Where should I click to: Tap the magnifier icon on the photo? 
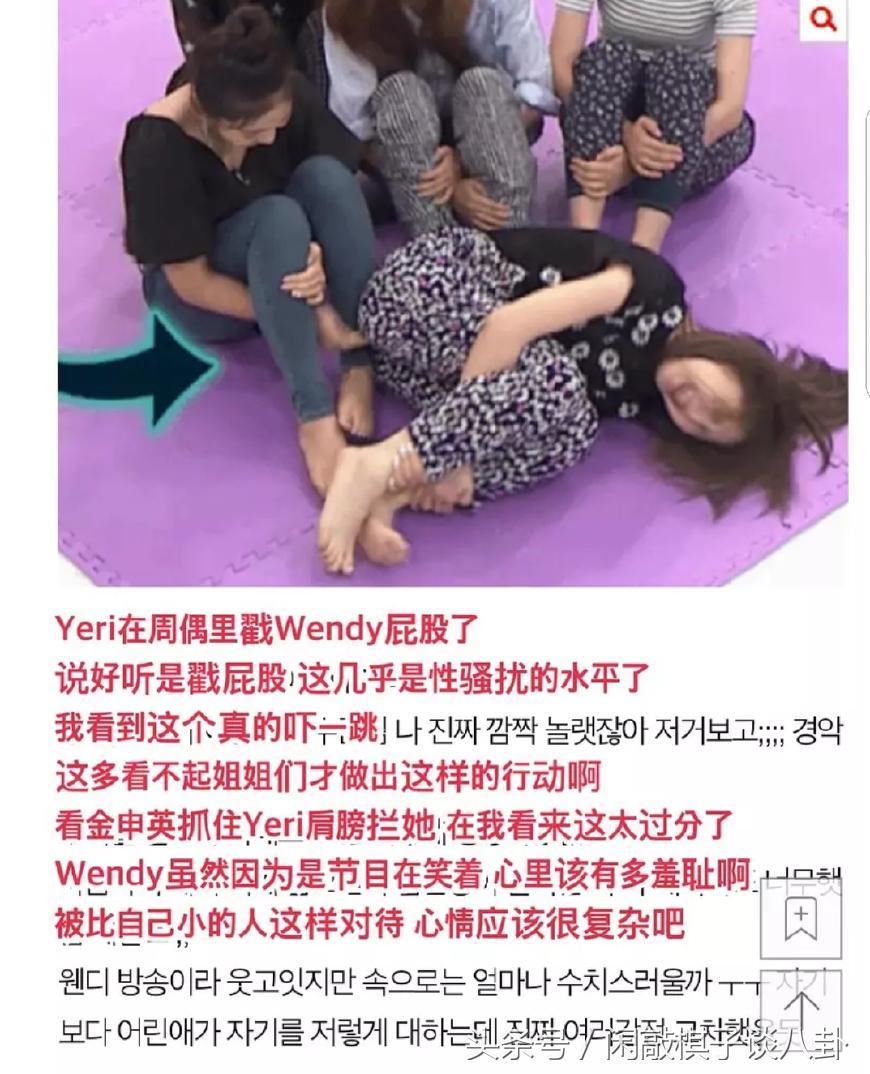point(824,19)
